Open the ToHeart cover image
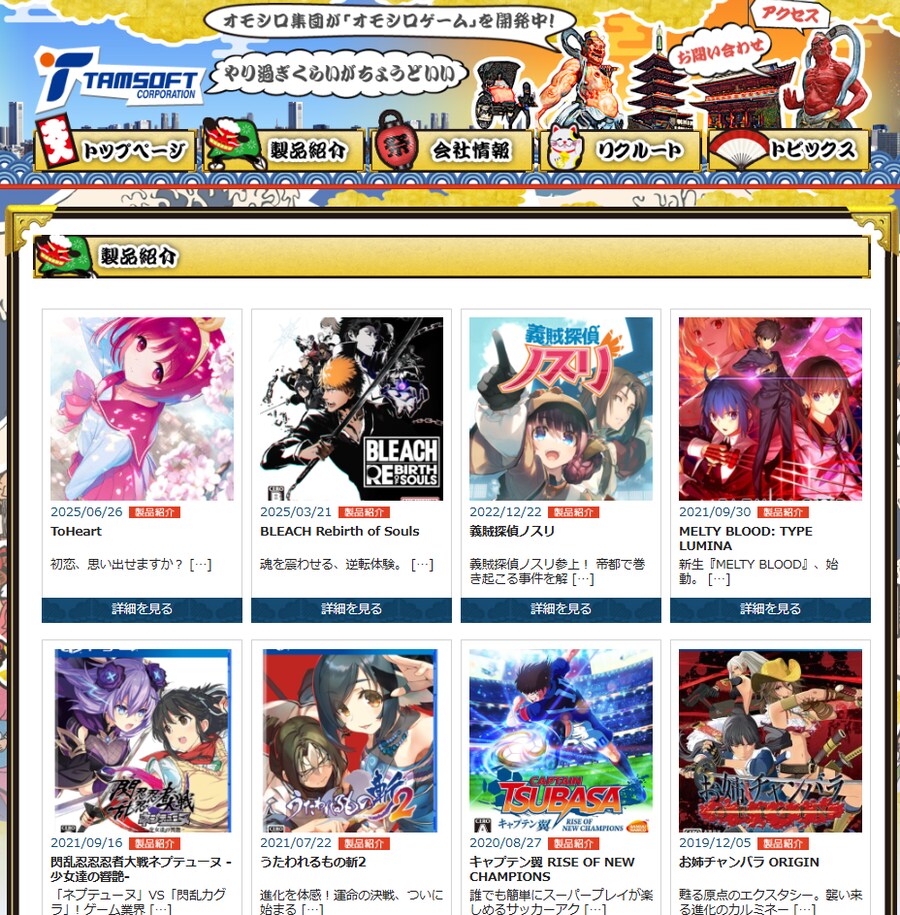This screenshot has width=900, height=915. click(142, 408)
